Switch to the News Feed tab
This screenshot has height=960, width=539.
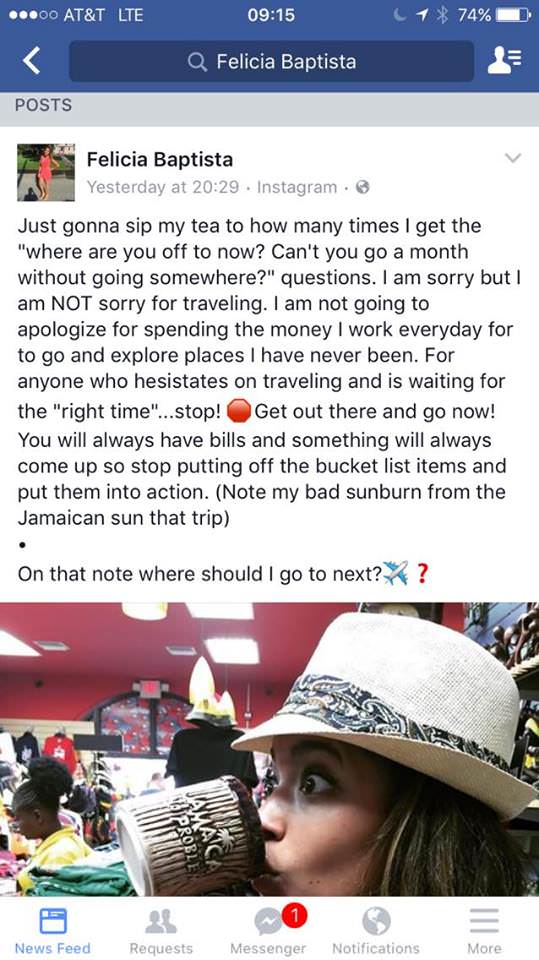(53, 930)
